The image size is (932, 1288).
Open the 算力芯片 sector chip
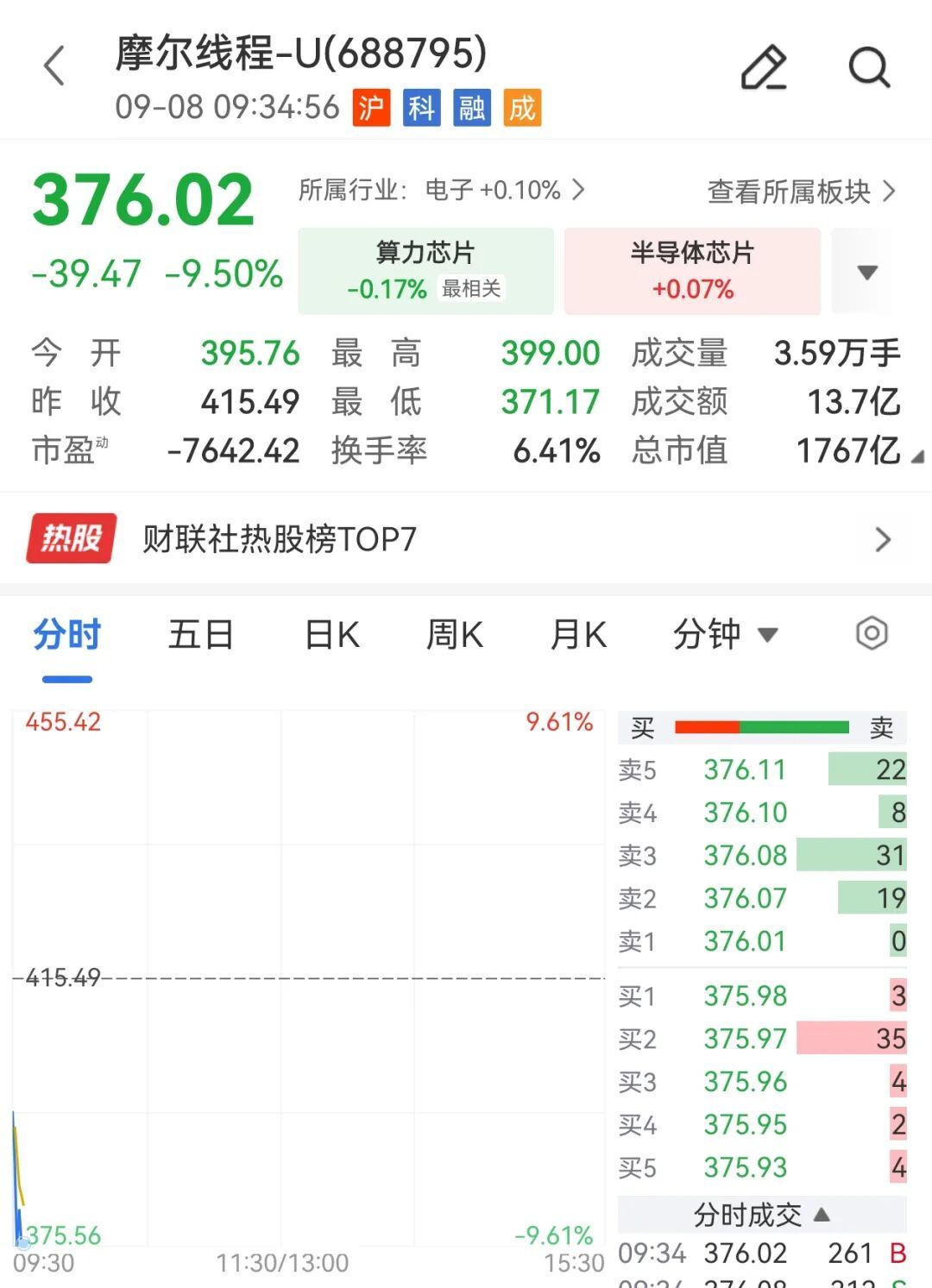click(425, 271)
